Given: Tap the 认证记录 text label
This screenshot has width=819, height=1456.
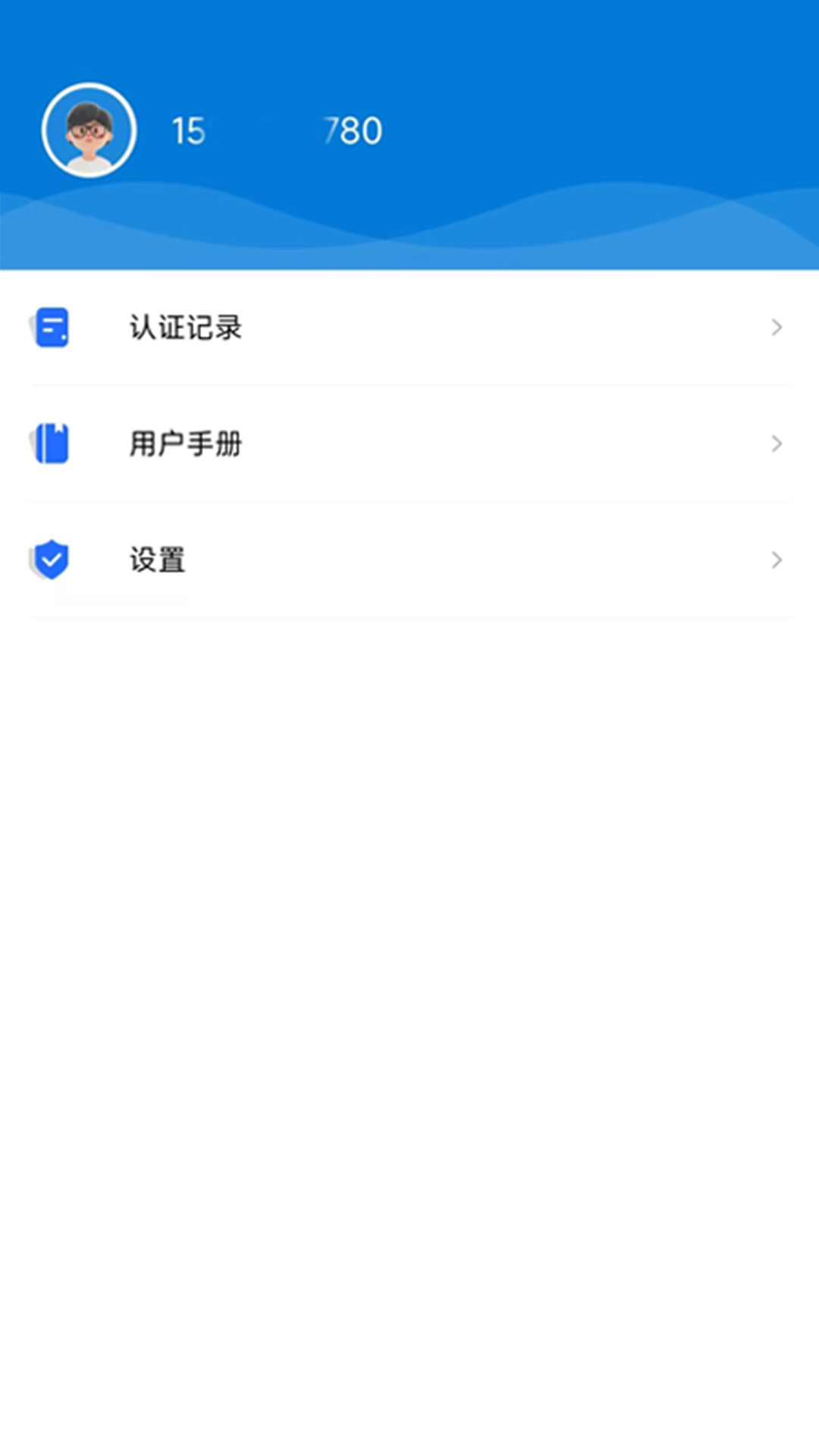Looking at the screenshot, I should [x=187, y=327].
